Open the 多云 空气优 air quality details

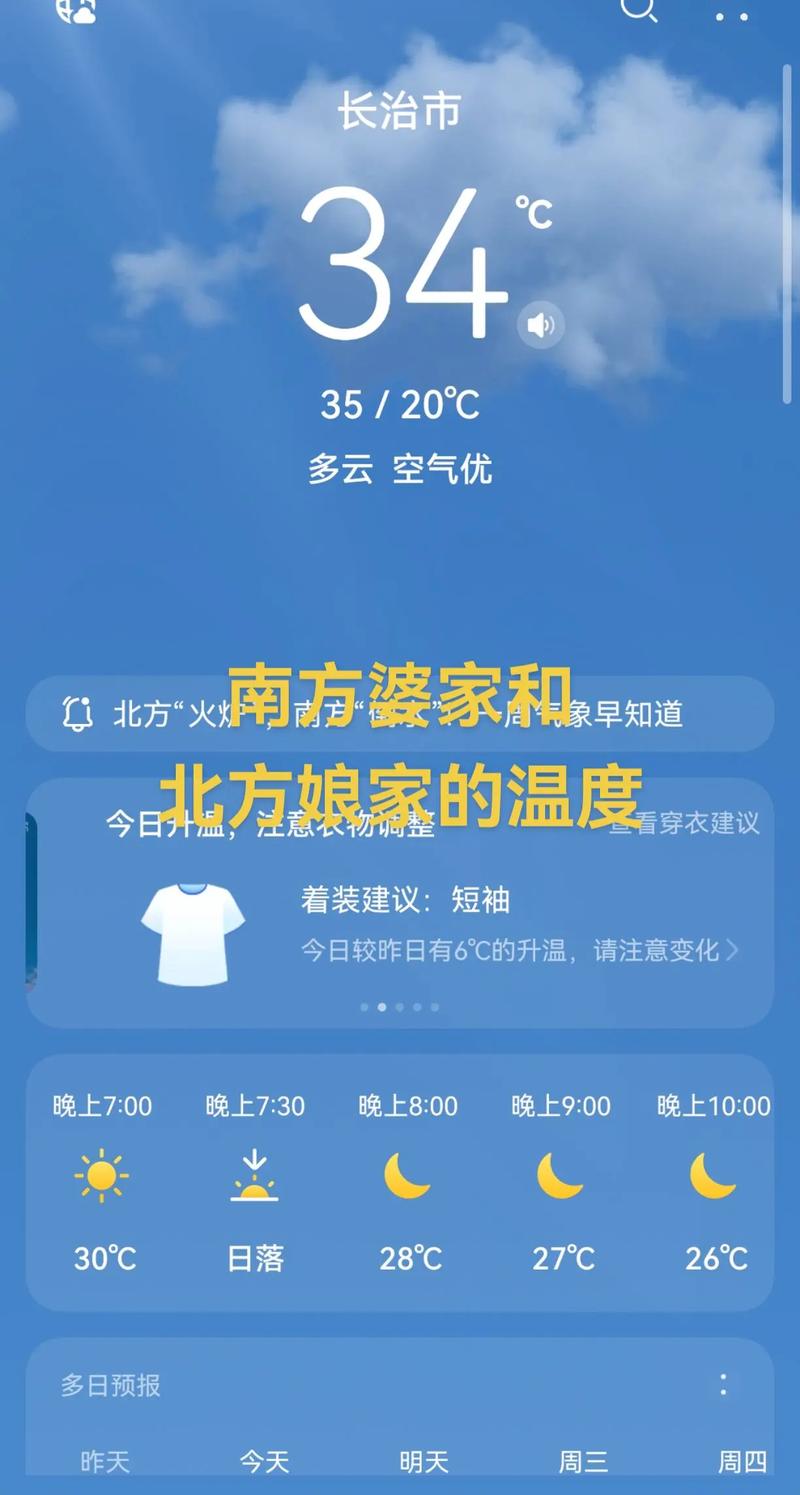pos(400,469)
